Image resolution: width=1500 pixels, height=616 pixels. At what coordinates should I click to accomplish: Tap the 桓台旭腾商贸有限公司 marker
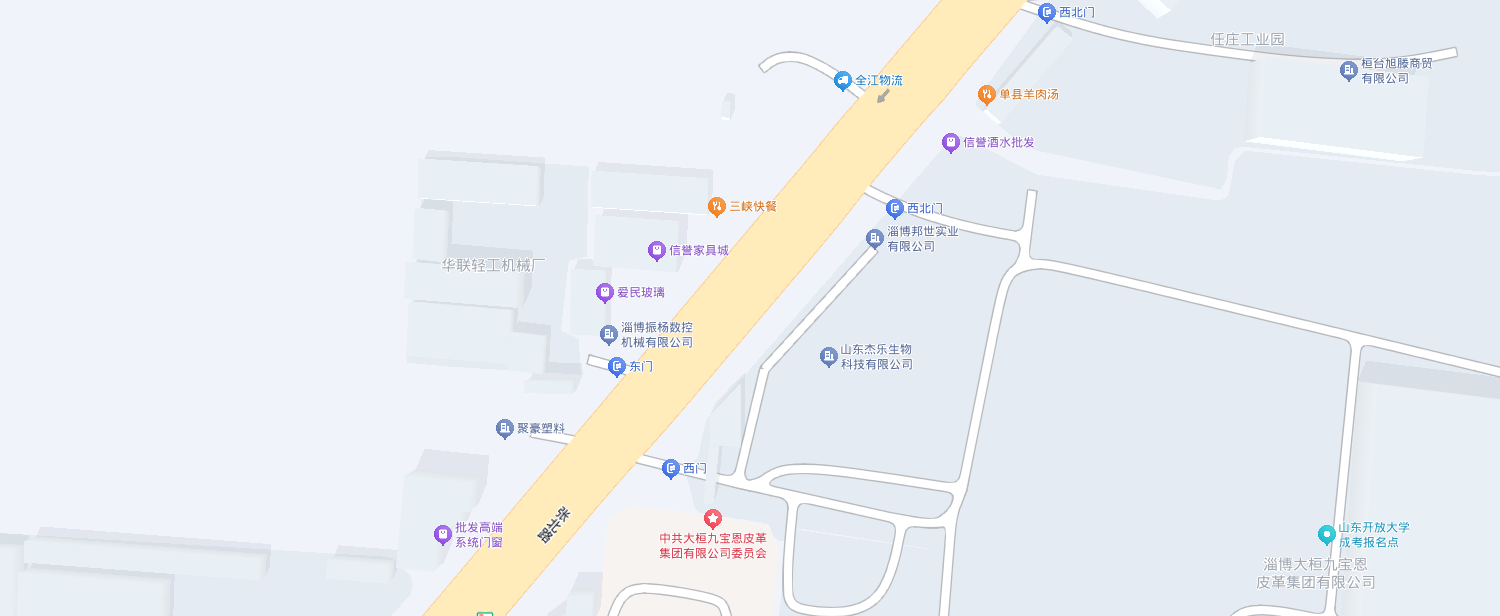click(x=1349, y=70)
